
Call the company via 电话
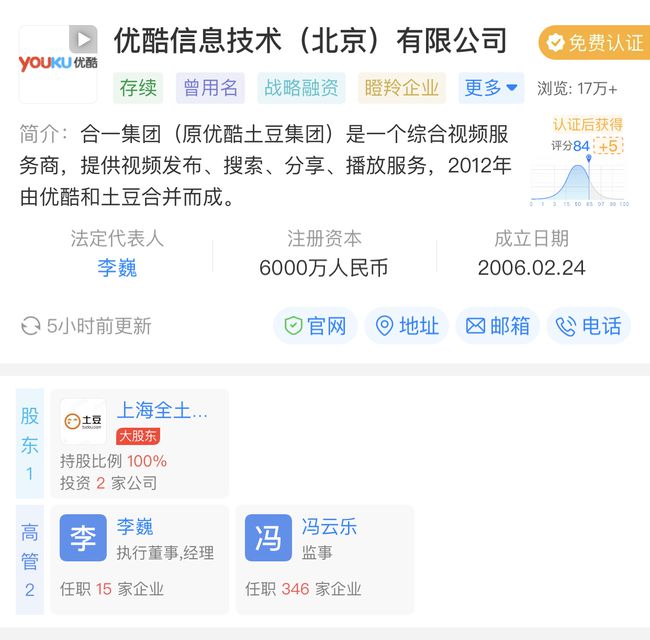(x=589, y=326)
